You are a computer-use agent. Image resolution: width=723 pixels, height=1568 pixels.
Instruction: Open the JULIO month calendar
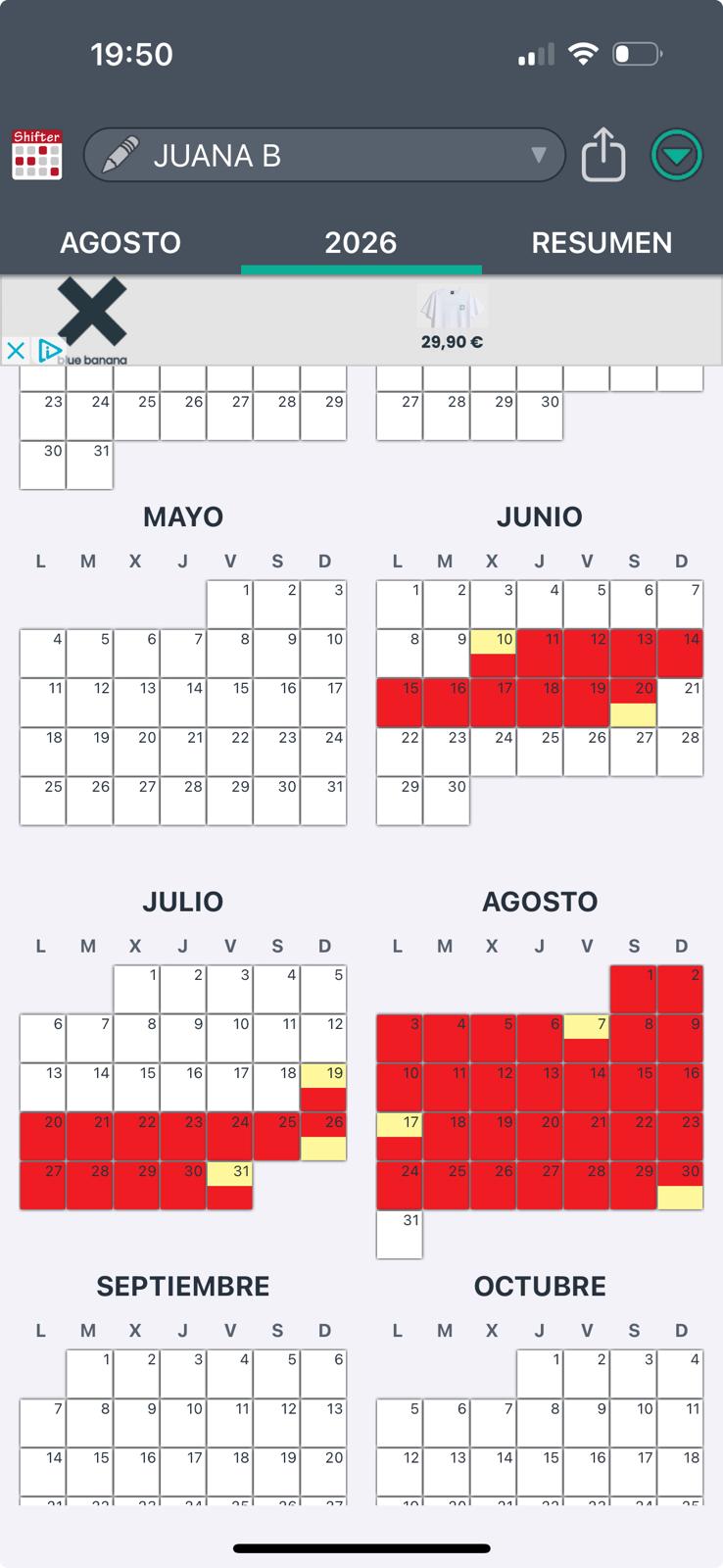click(x=183, y=902)
